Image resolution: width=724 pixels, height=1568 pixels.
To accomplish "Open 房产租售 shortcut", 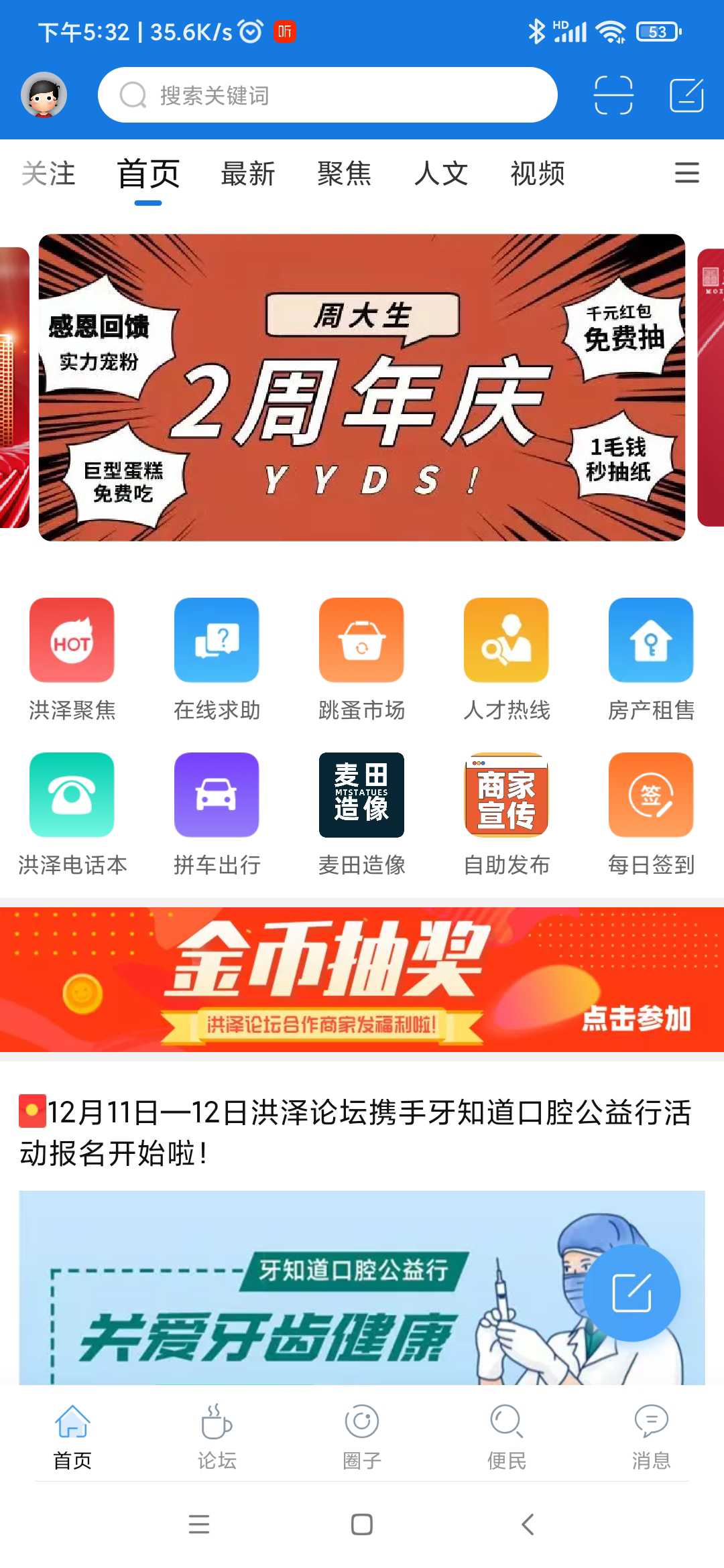I will pyautogui.click(x=651, y=658).
